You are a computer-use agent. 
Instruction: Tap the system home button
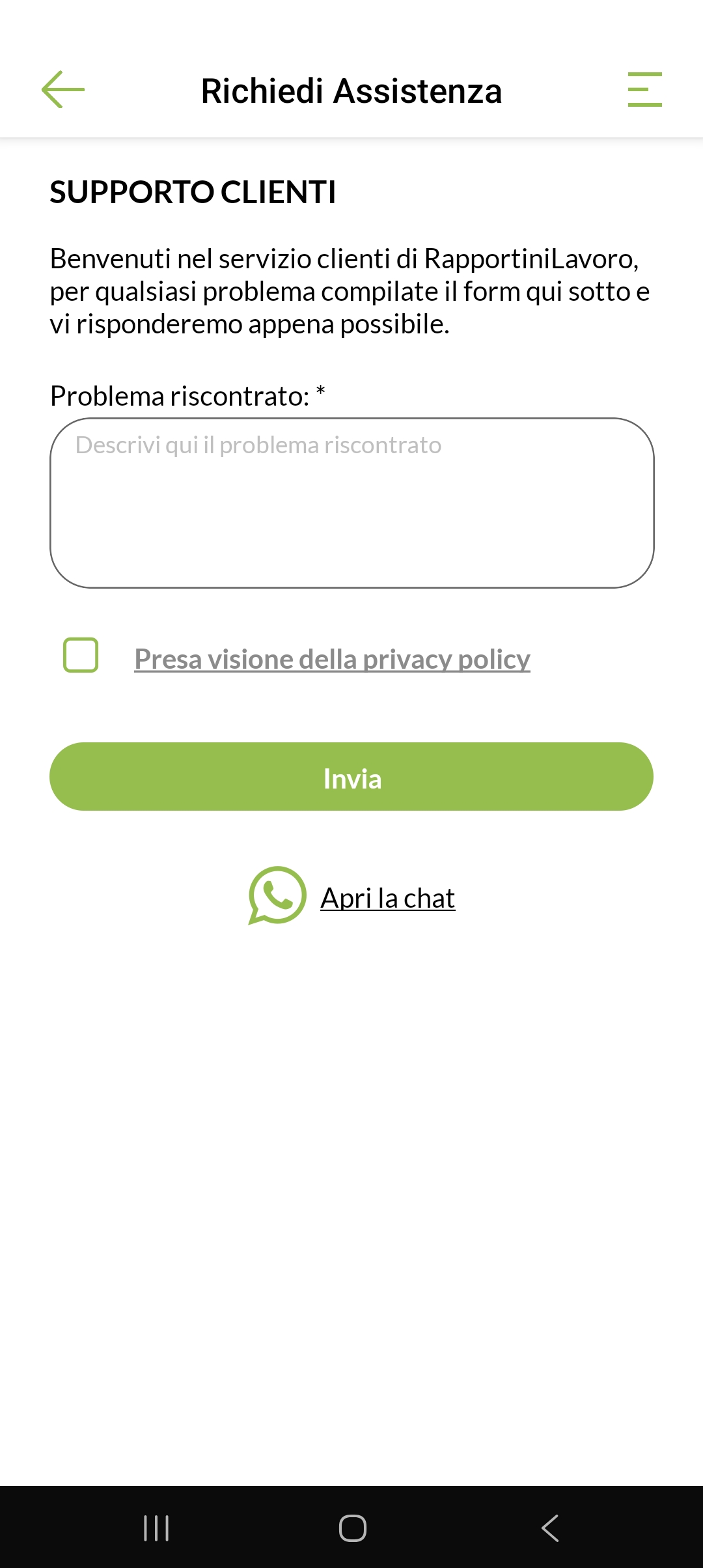(352, 1528)
